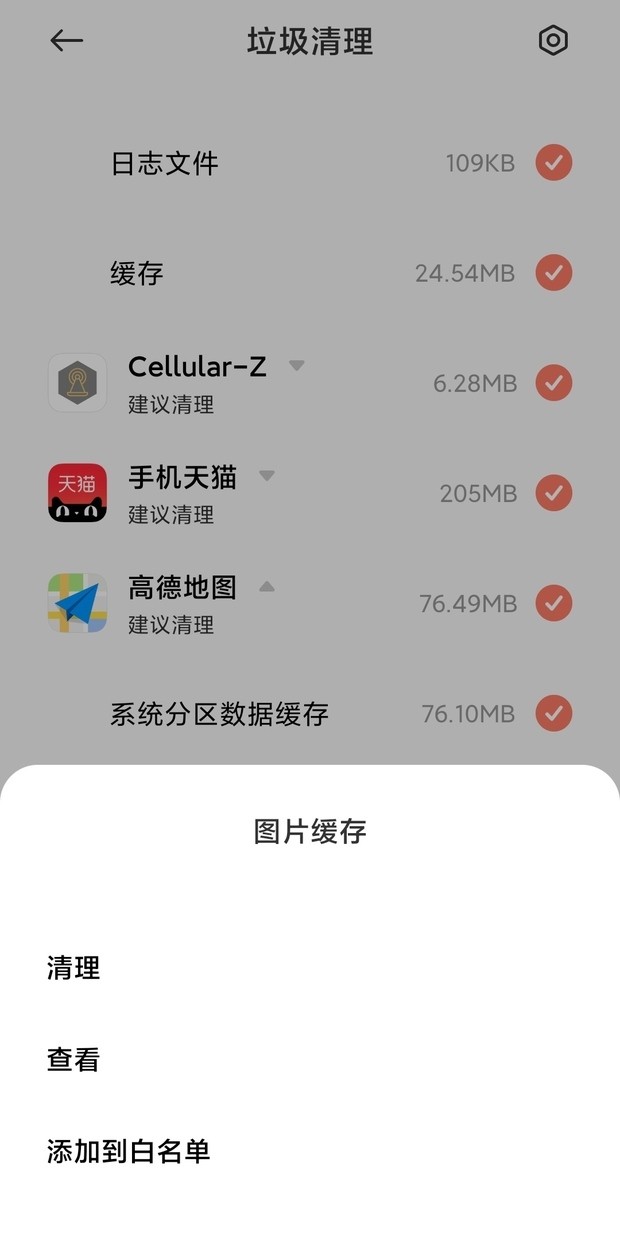
Task: Collapse the 高德地图 arrow
Action: (266, 587)
